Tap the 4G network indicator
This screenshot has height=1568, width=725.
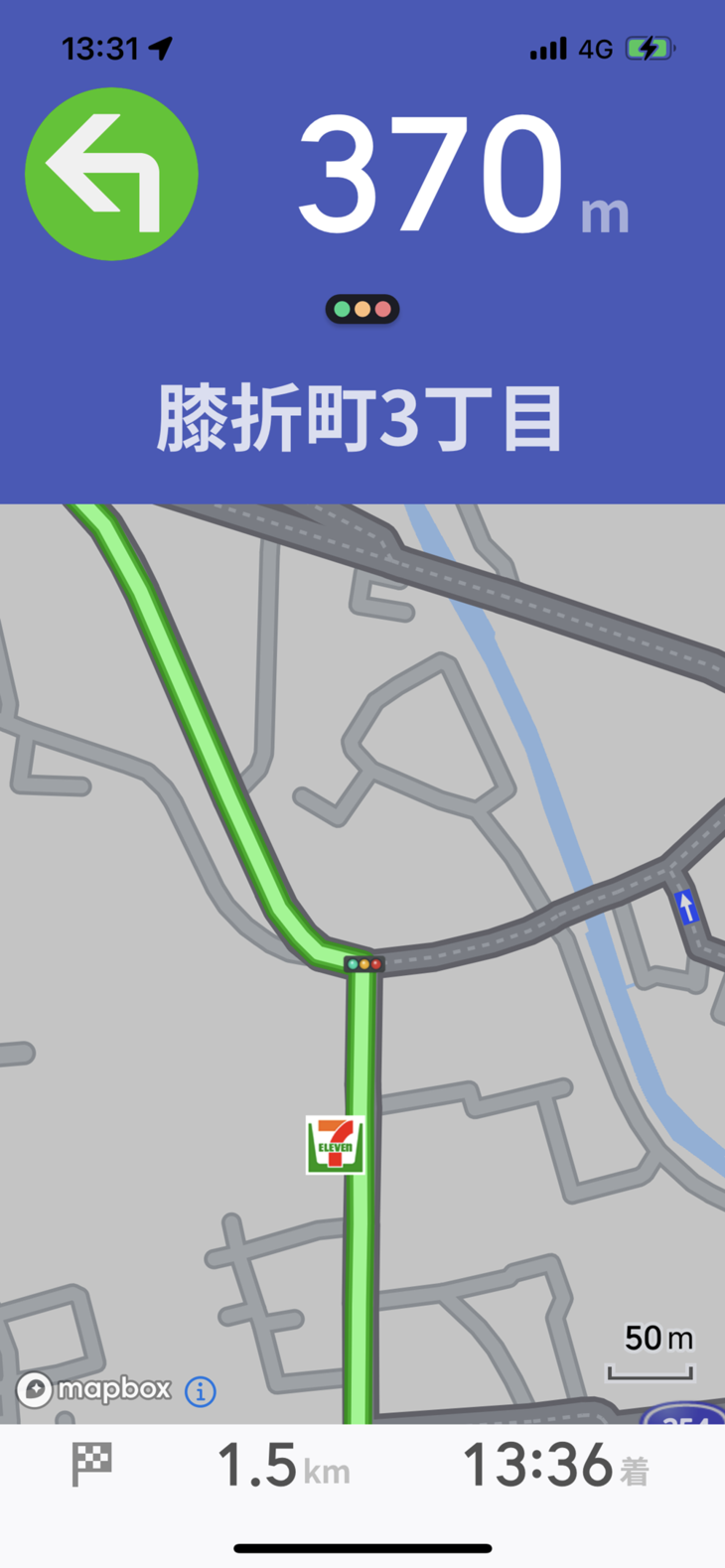tap(597, 48)
